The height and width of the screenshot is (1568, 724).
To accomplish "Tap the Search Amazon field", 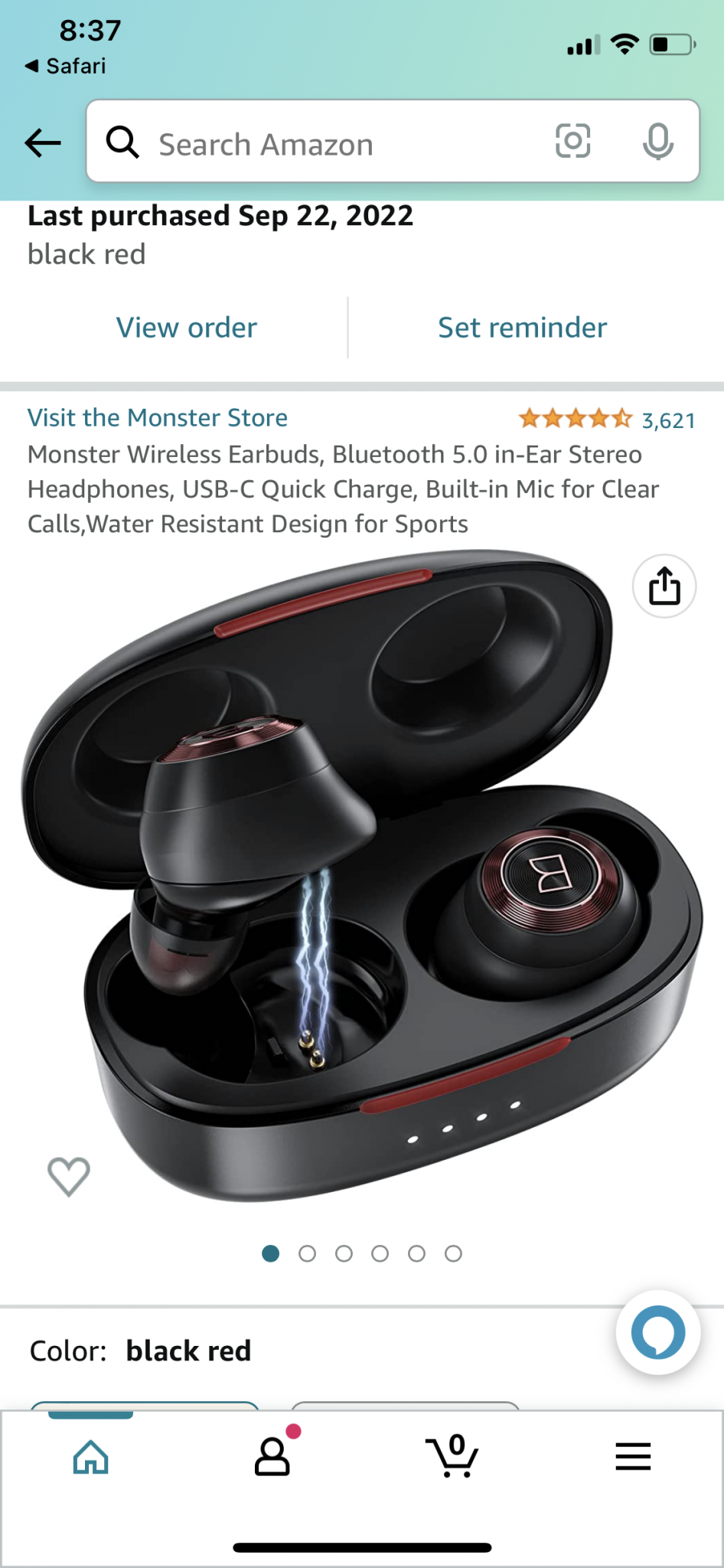I will tap(329, 144).
